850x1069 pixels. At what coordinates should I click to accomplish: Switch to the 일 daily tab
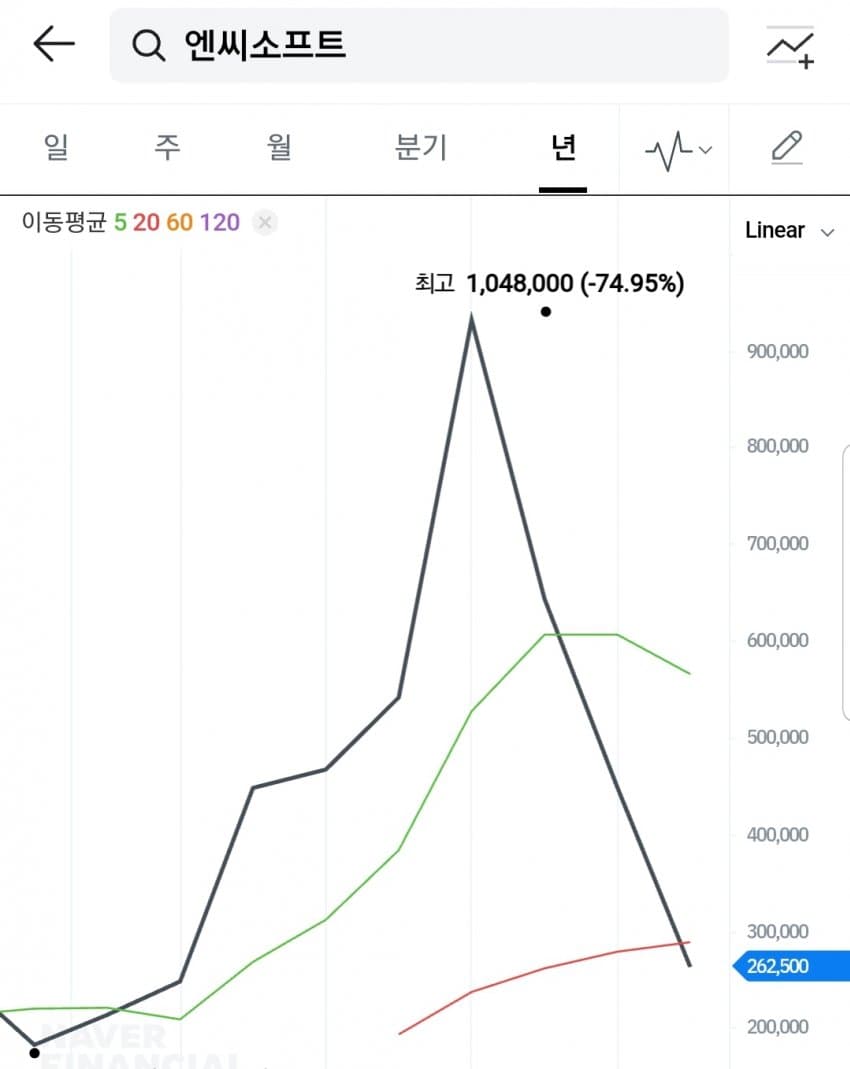pos(56,148)
